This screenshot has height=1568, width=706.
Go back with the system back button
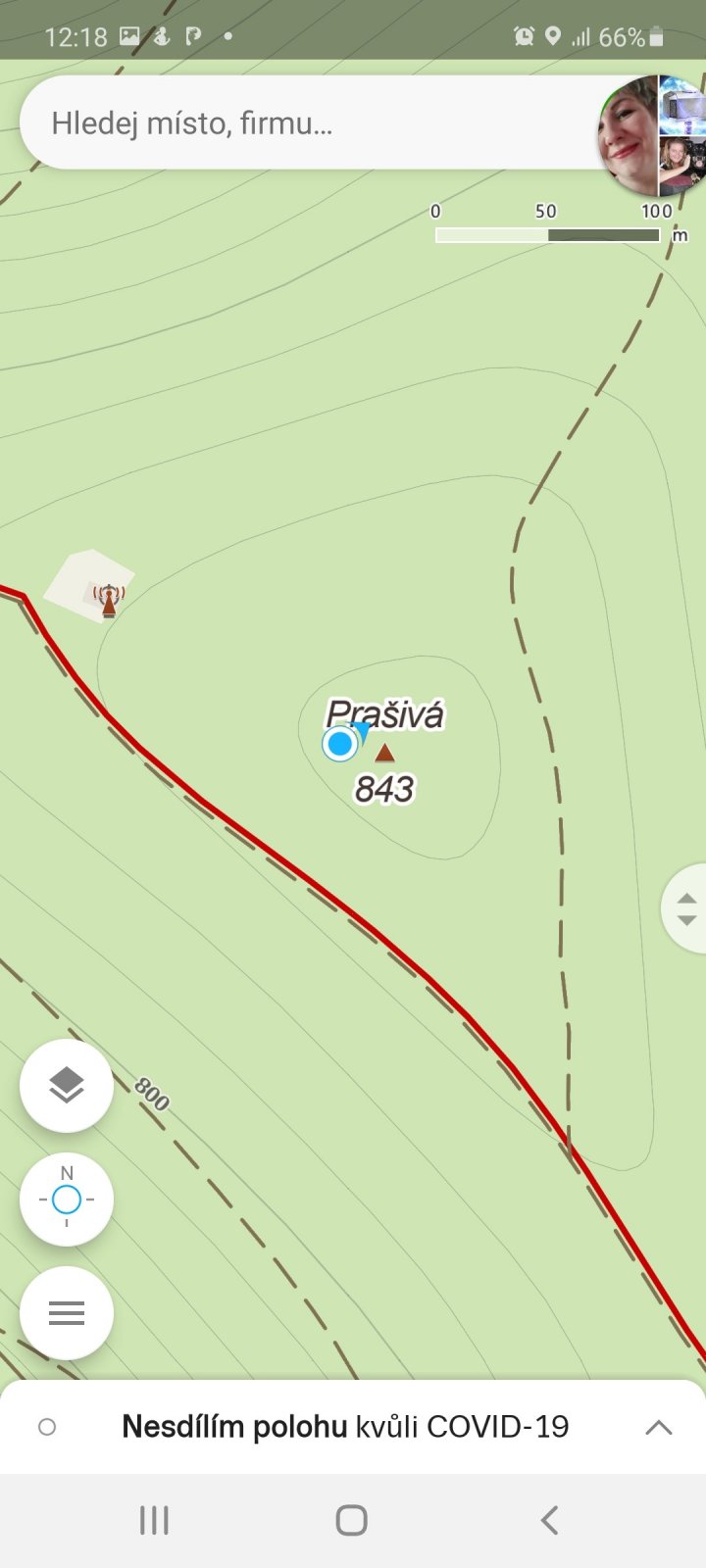(549, 1520)
